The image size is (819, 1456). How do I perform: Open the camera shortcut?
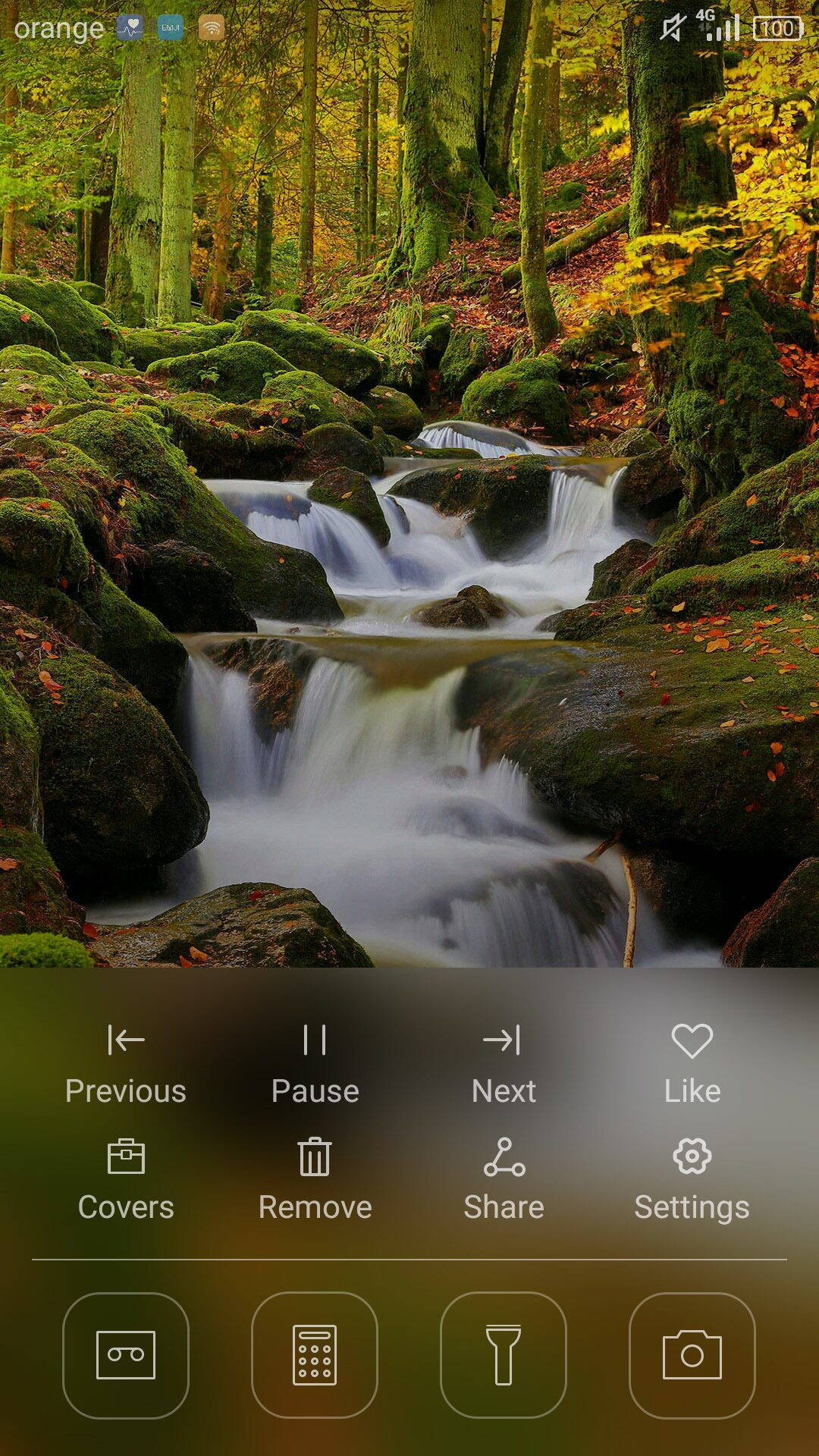point(692,1355)
